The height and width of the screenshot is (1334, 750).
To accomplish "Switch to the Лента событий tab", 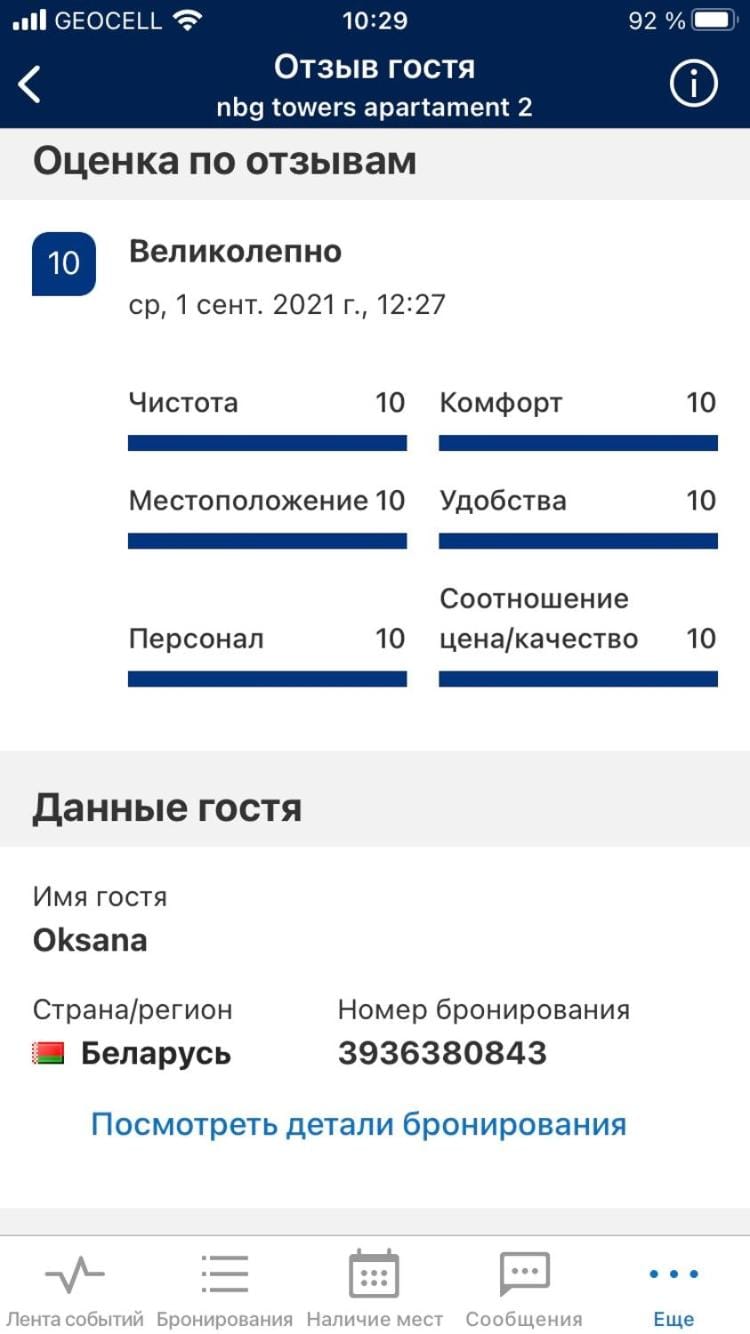I will pyautogui.click(x=75, y=1290).
